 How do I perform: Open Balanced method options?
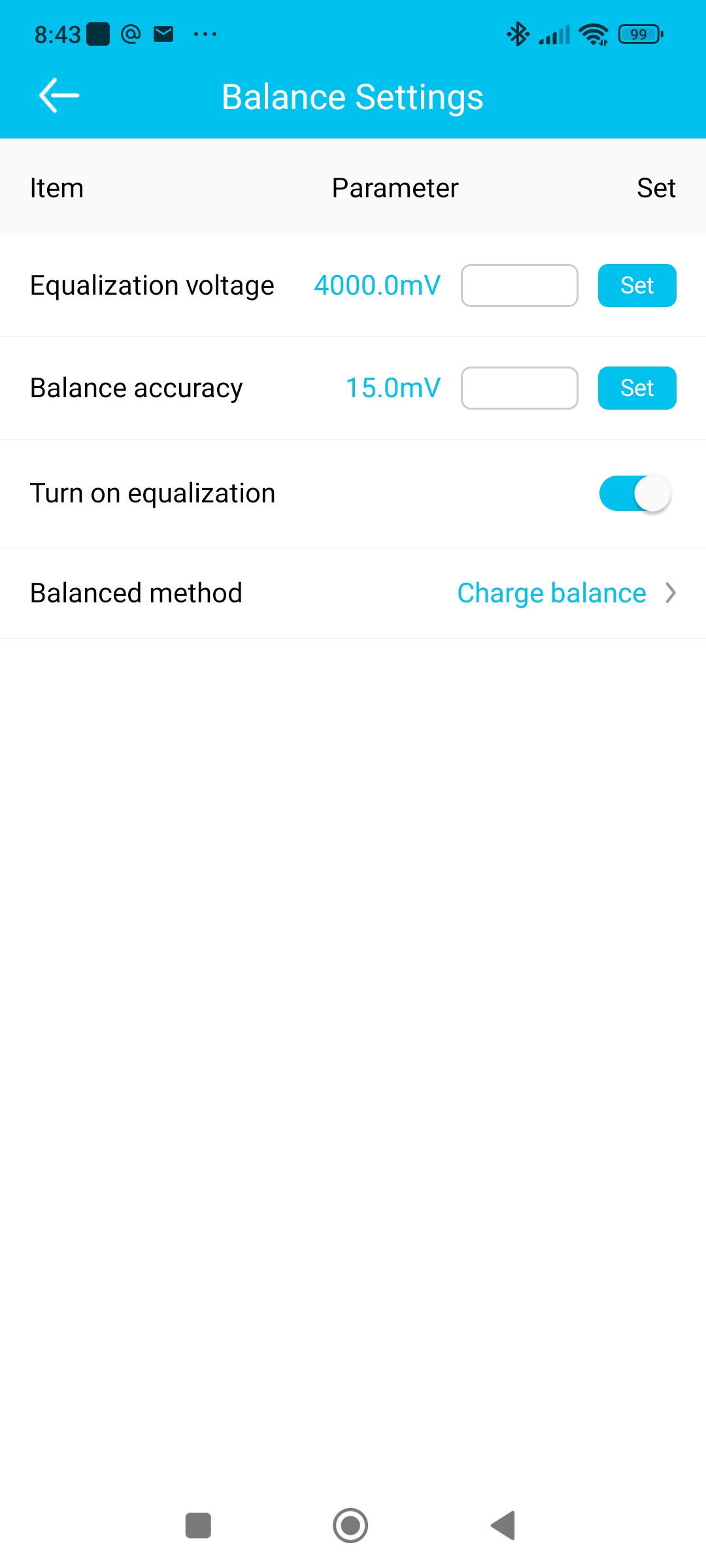(565, 593)
